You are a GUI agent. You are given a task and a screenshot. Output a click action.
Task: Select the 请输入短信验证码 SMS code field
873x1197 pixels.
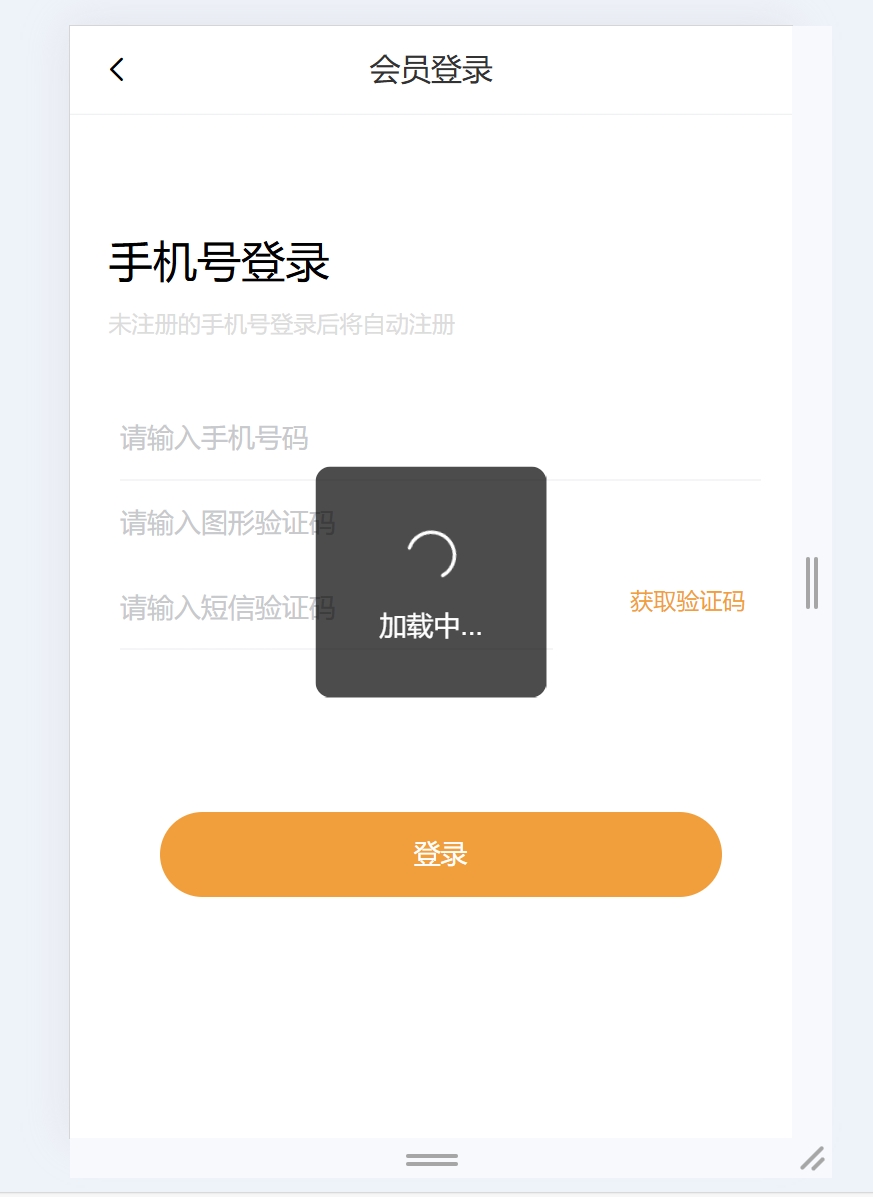[228, 608]
